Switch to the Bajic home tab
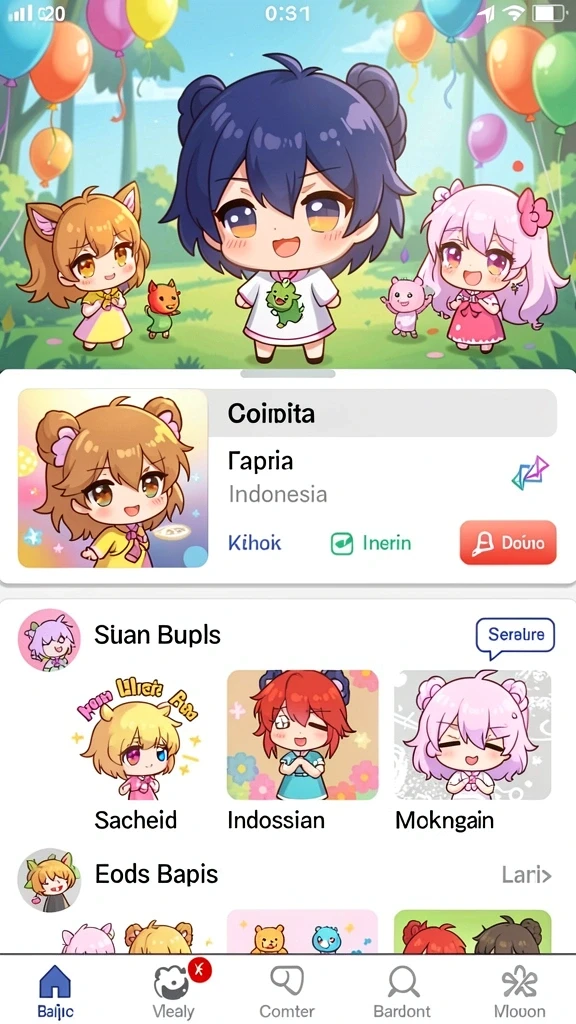The width and height of the screenshot is (576, 1024). 56,991
